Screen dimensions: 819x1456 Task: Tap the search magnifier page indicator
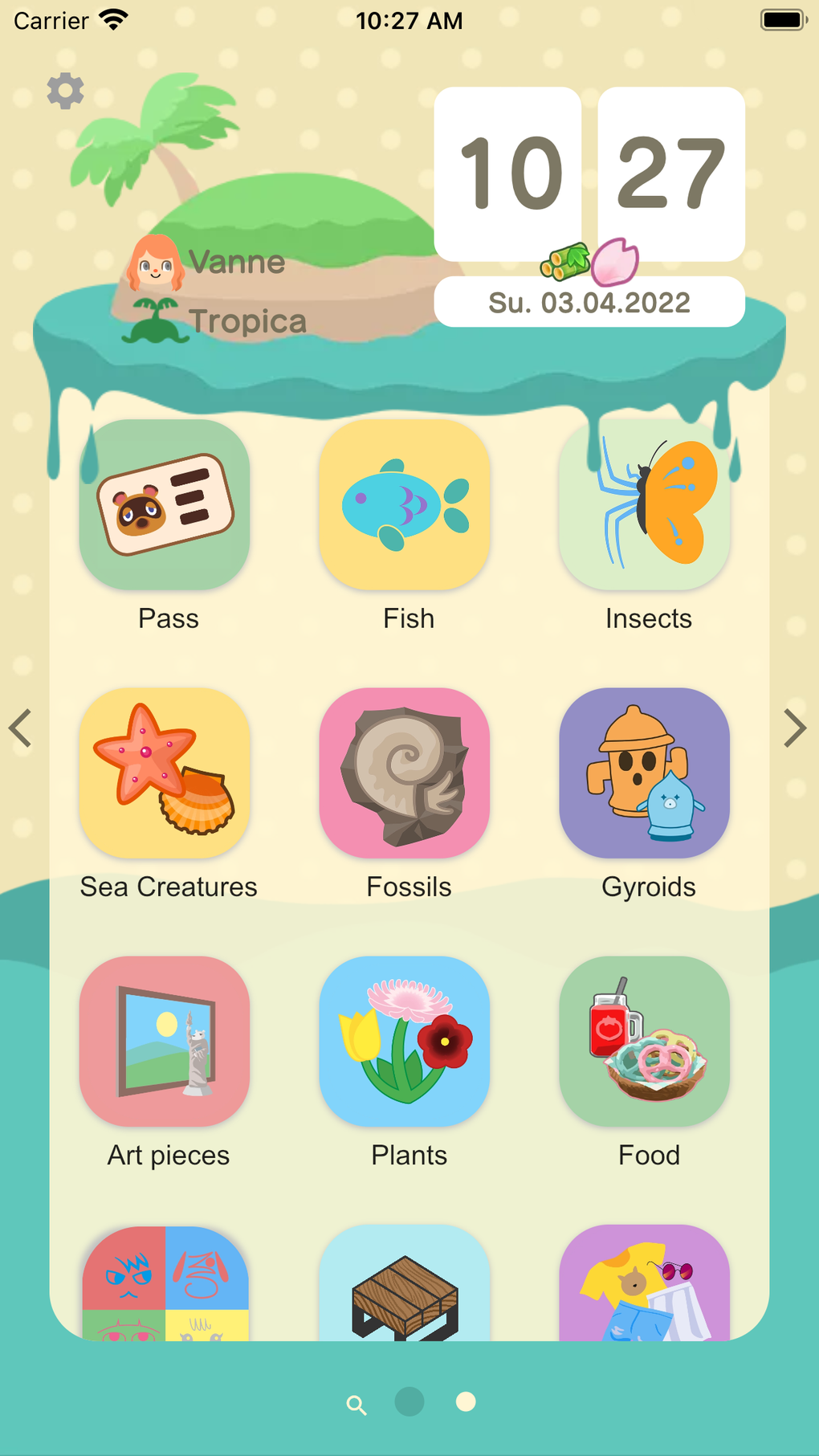click(357, 1405)
